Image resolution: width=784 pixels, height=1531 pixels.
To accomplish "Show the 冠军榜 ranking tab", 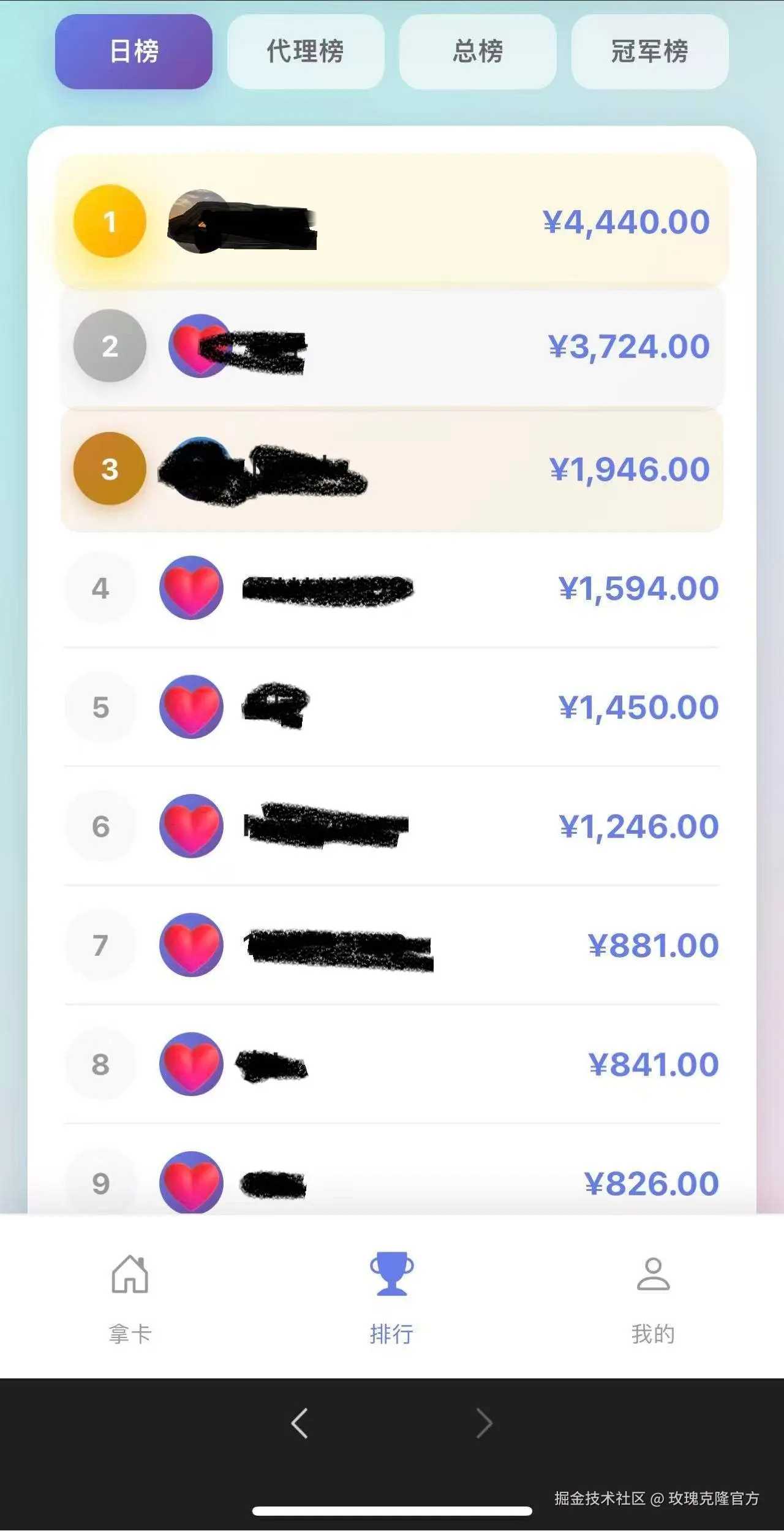I will click(x=650, y=51).
